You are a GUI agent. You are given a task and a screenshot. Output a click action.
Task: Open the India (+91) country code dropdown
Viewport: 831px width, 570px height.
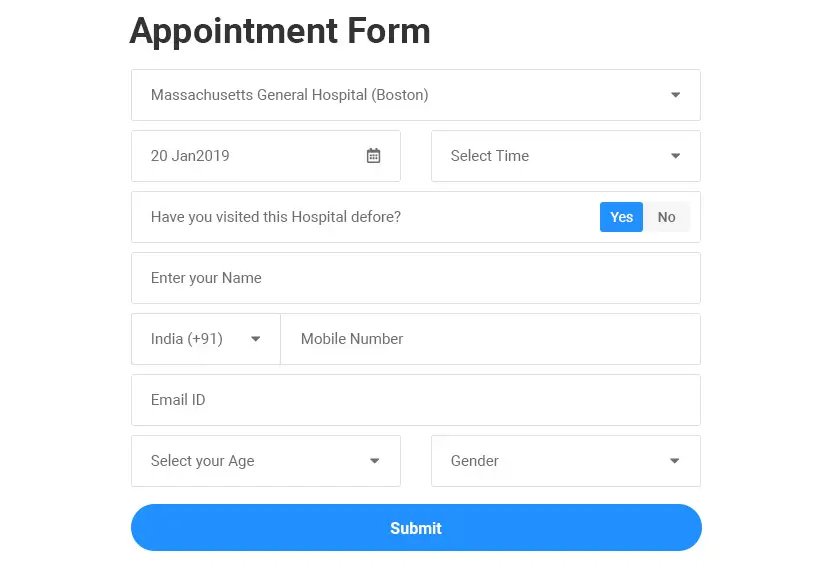point(205,339)
